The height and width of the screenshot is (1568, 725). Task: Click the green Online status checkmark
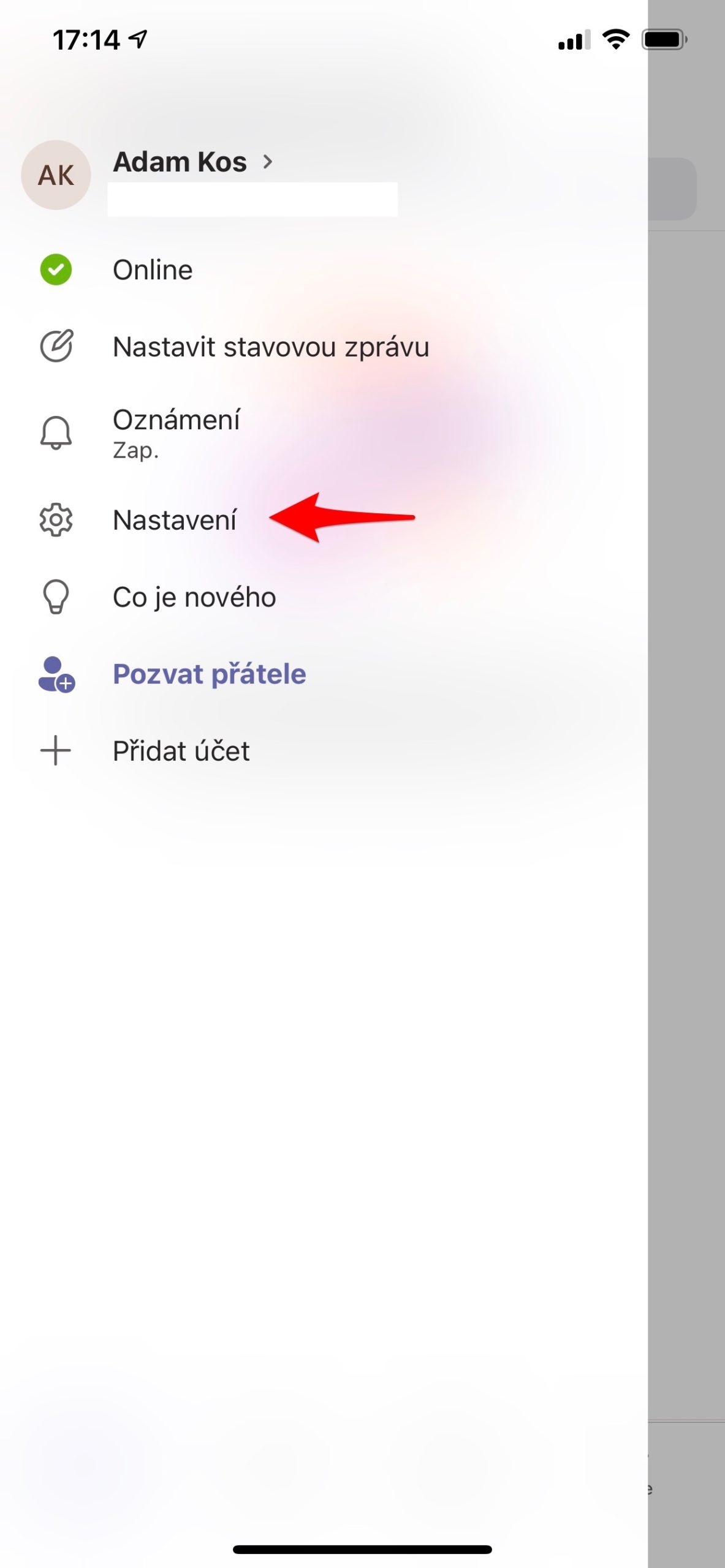tap(56, 269)
